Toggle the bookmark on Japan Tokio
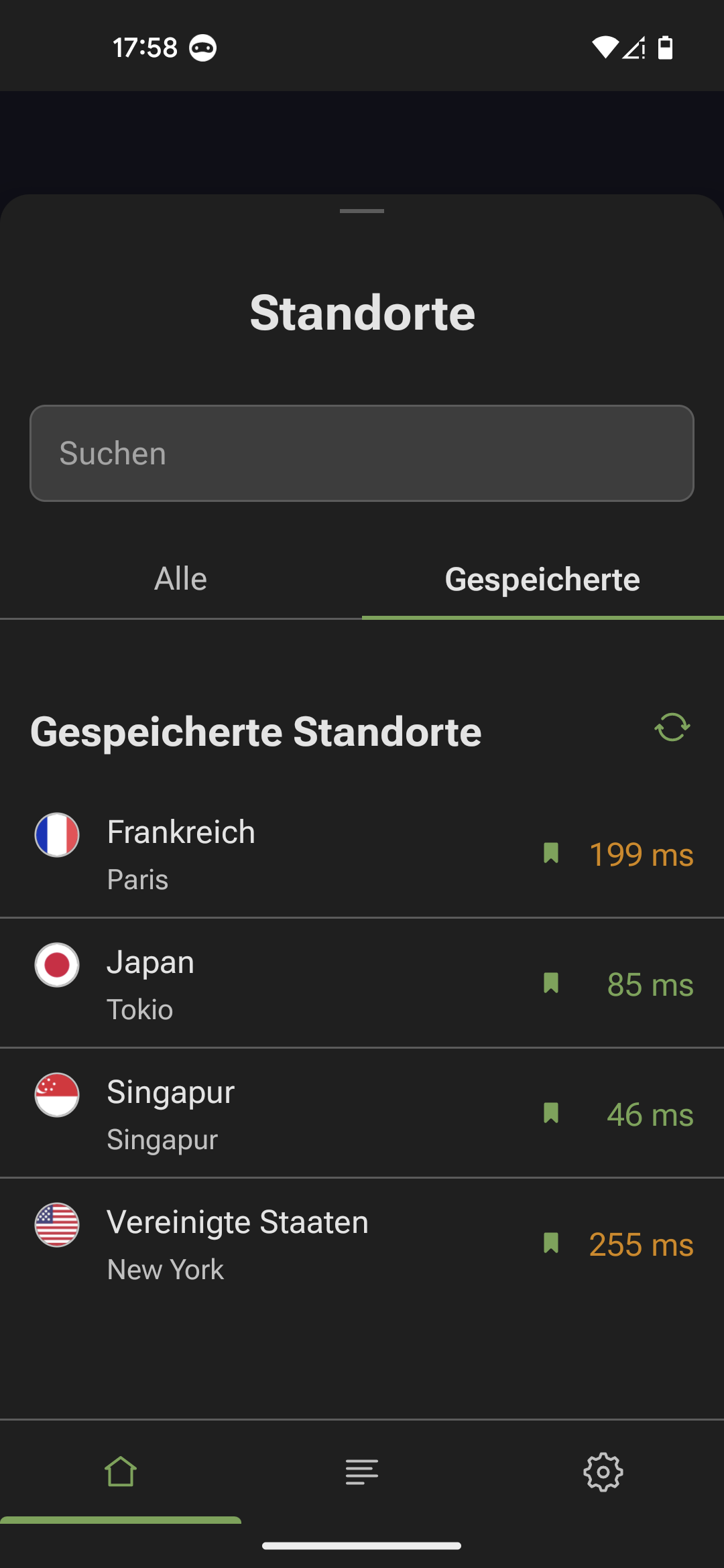724x1568 pixels. click(551, 984)
